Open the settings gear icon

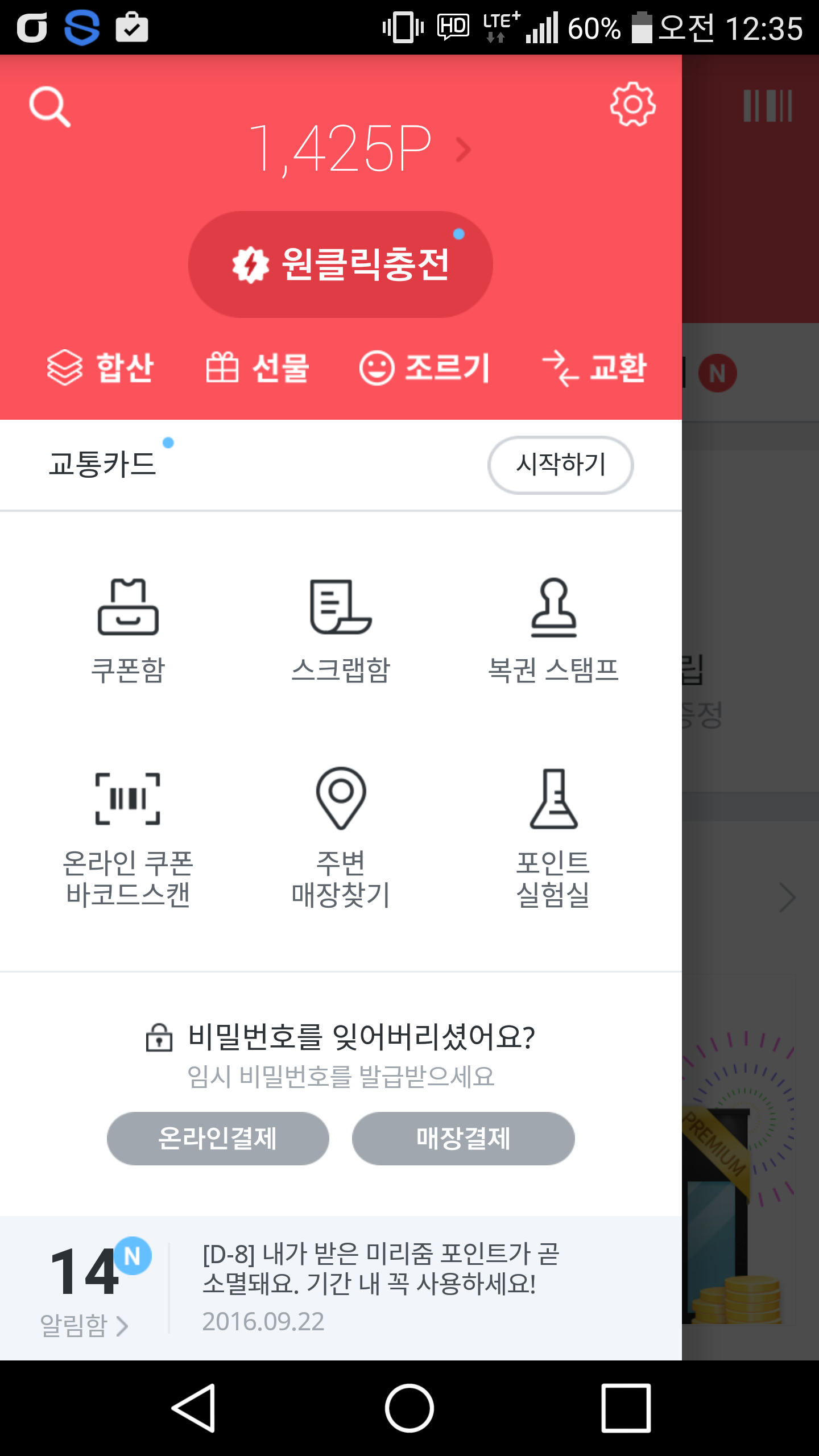632,104
